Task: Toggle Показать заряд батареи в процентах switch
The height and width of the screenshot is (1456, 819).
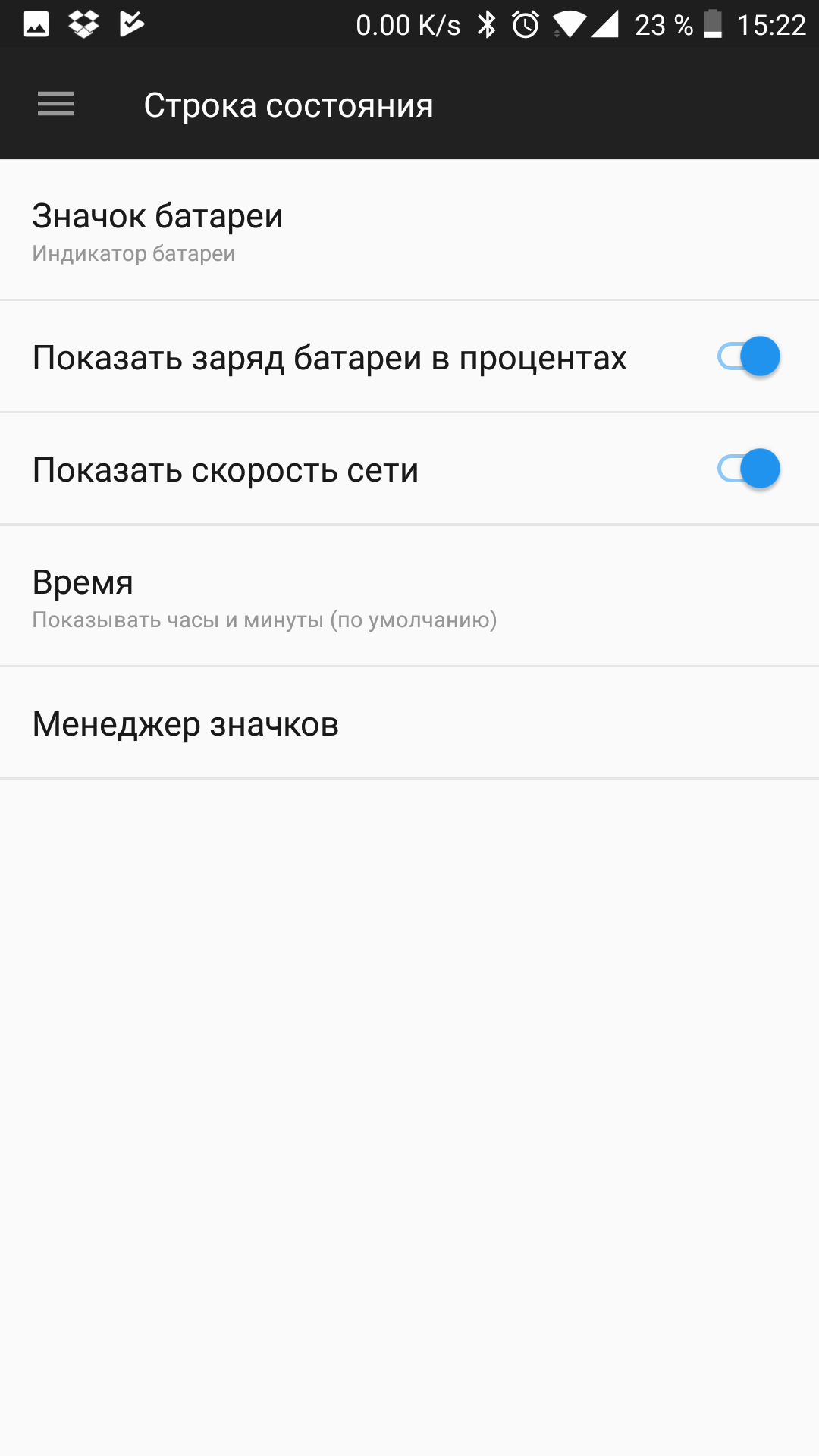Action: (748, 356)
